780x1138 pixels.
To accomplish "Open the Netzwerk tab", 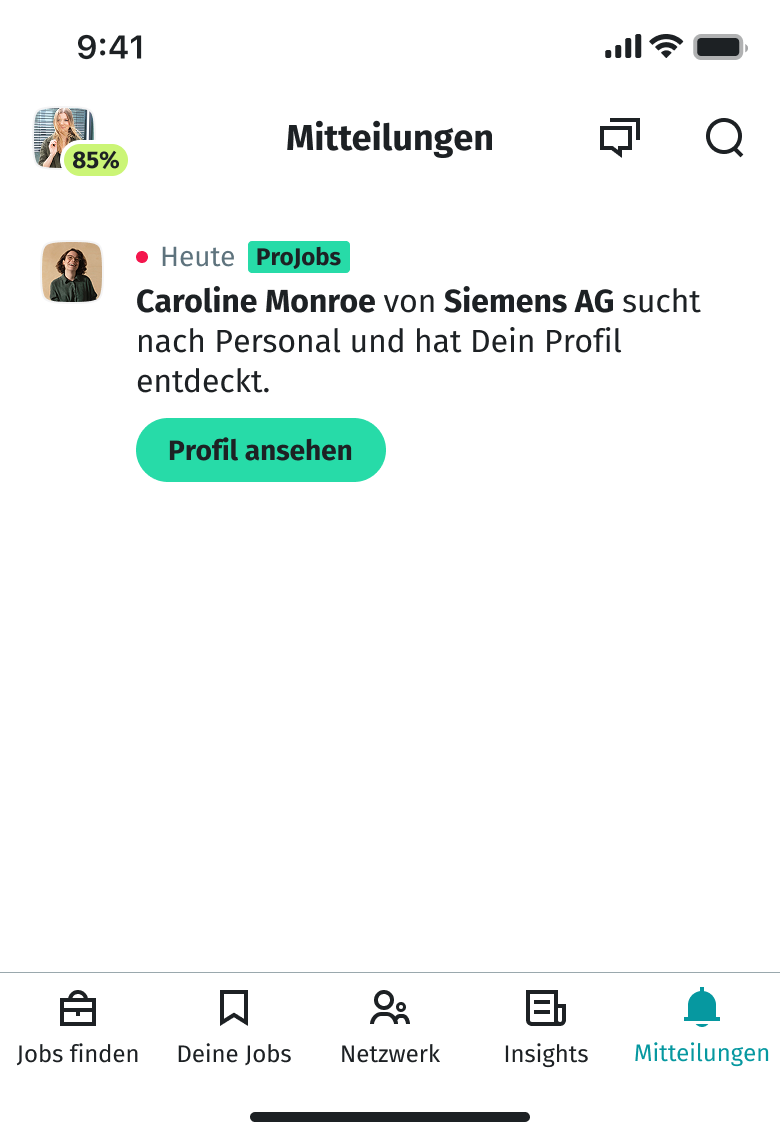I will pos(390,1026).
